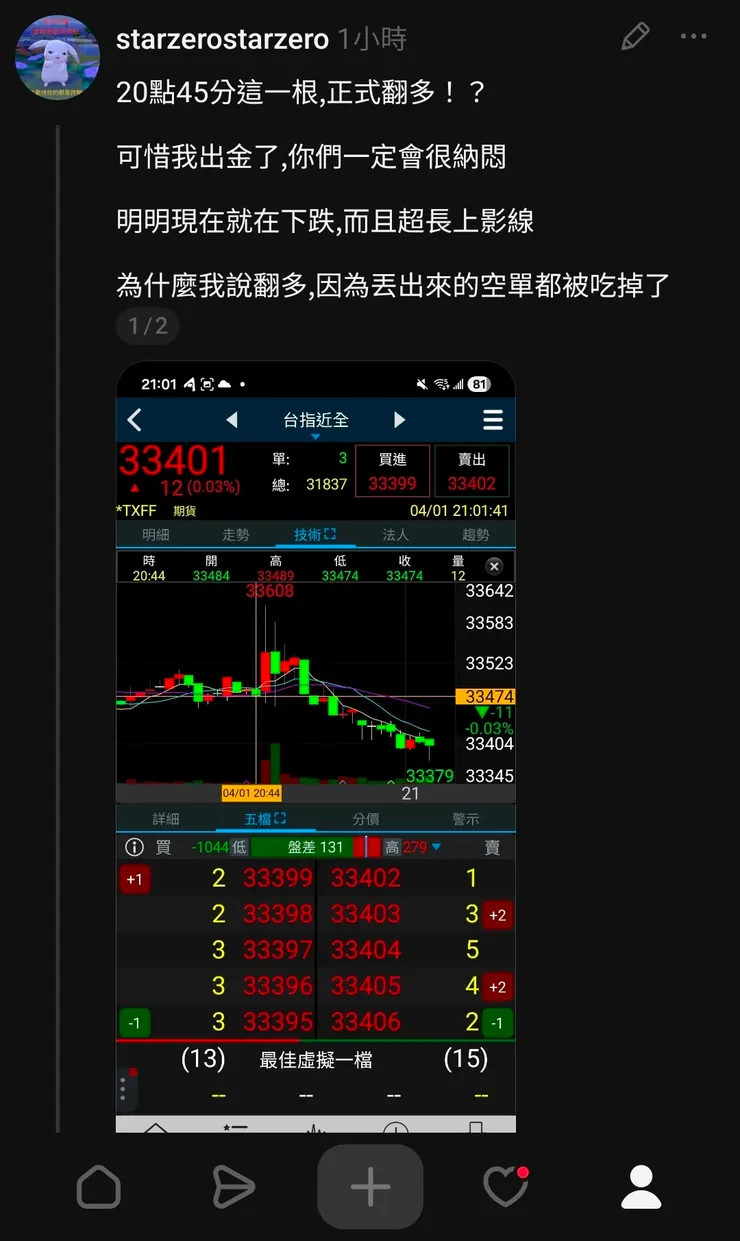740x1241 pixels.
Task: Switch to the 分價 tab
Action: click(x=367, y=817)
